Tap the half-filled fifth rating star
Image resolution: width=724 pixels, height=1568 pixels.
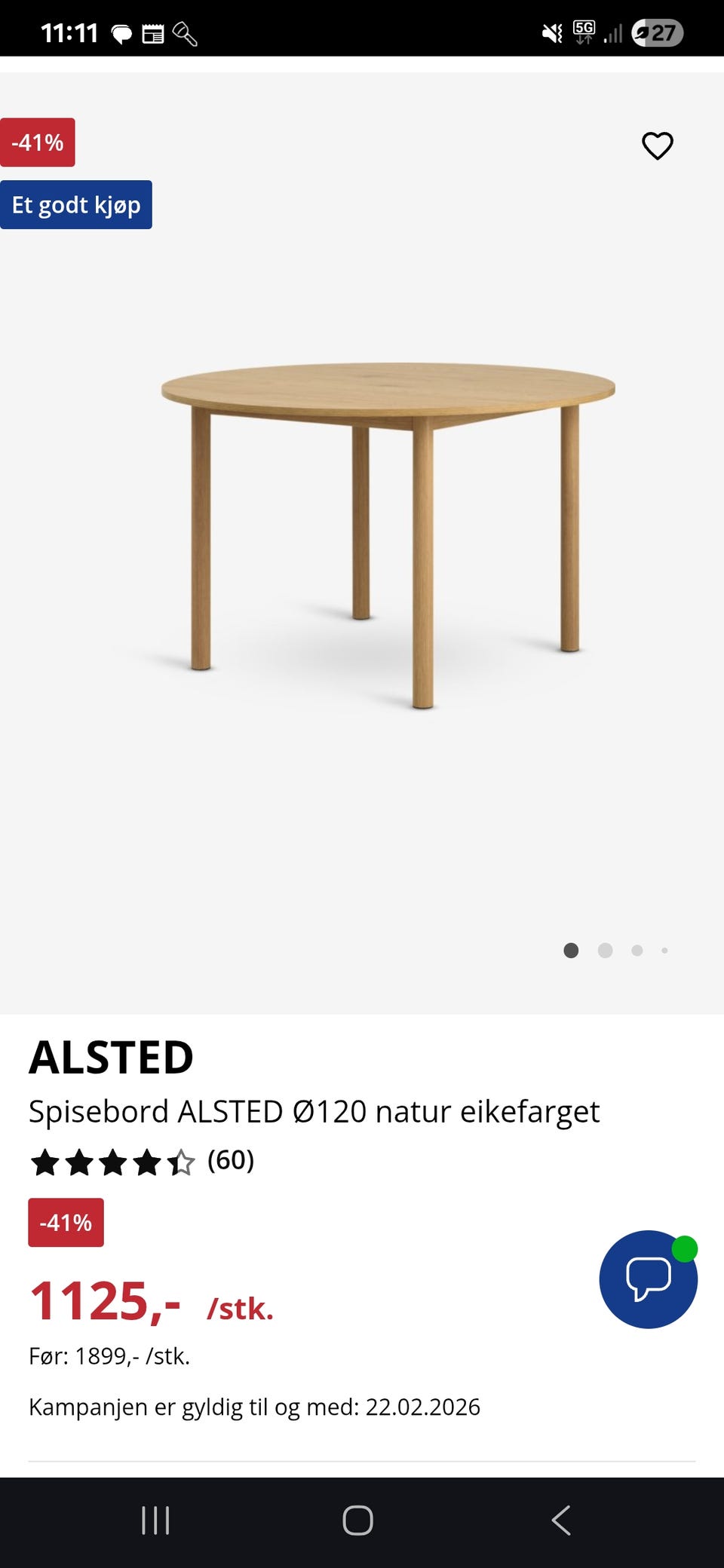point(181,1162)
